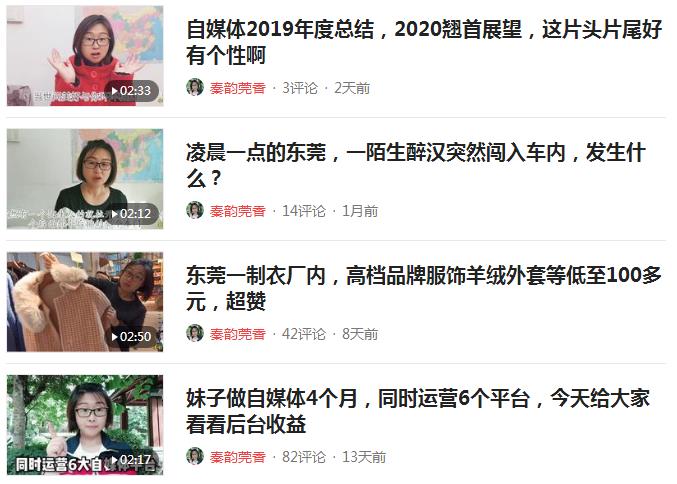Open article 妹子做自媒体4个月

[x=418, y=411]
